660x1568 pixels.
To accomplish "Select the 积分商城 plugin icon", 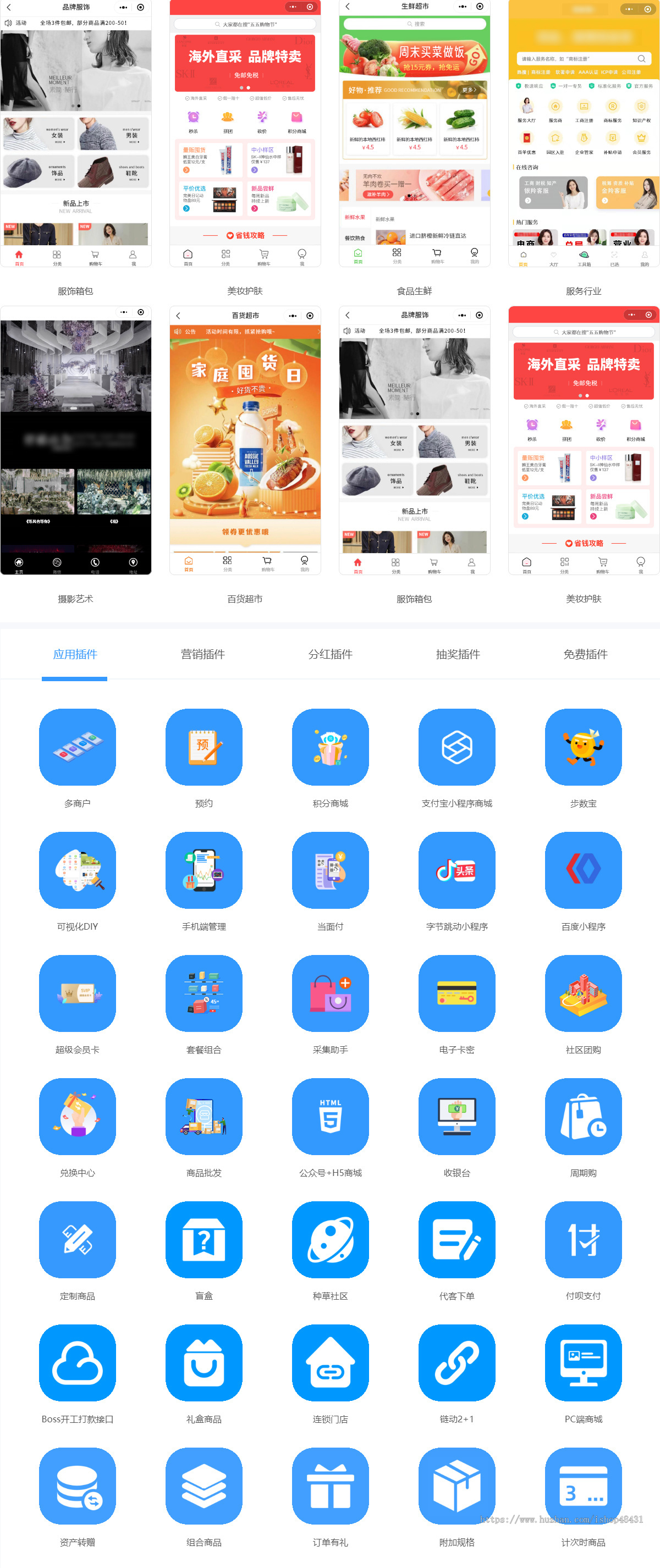I will [330, 748].
